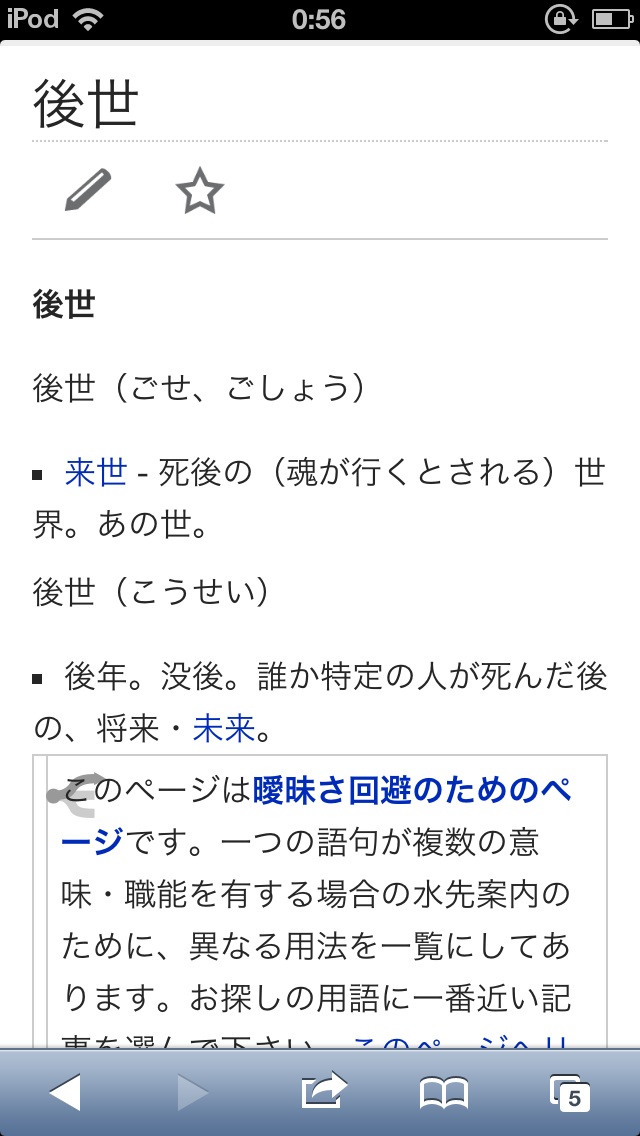The image size is (640, 1136).
Task: Tap the pencil icon to edit the page
Action: [88, 190]
